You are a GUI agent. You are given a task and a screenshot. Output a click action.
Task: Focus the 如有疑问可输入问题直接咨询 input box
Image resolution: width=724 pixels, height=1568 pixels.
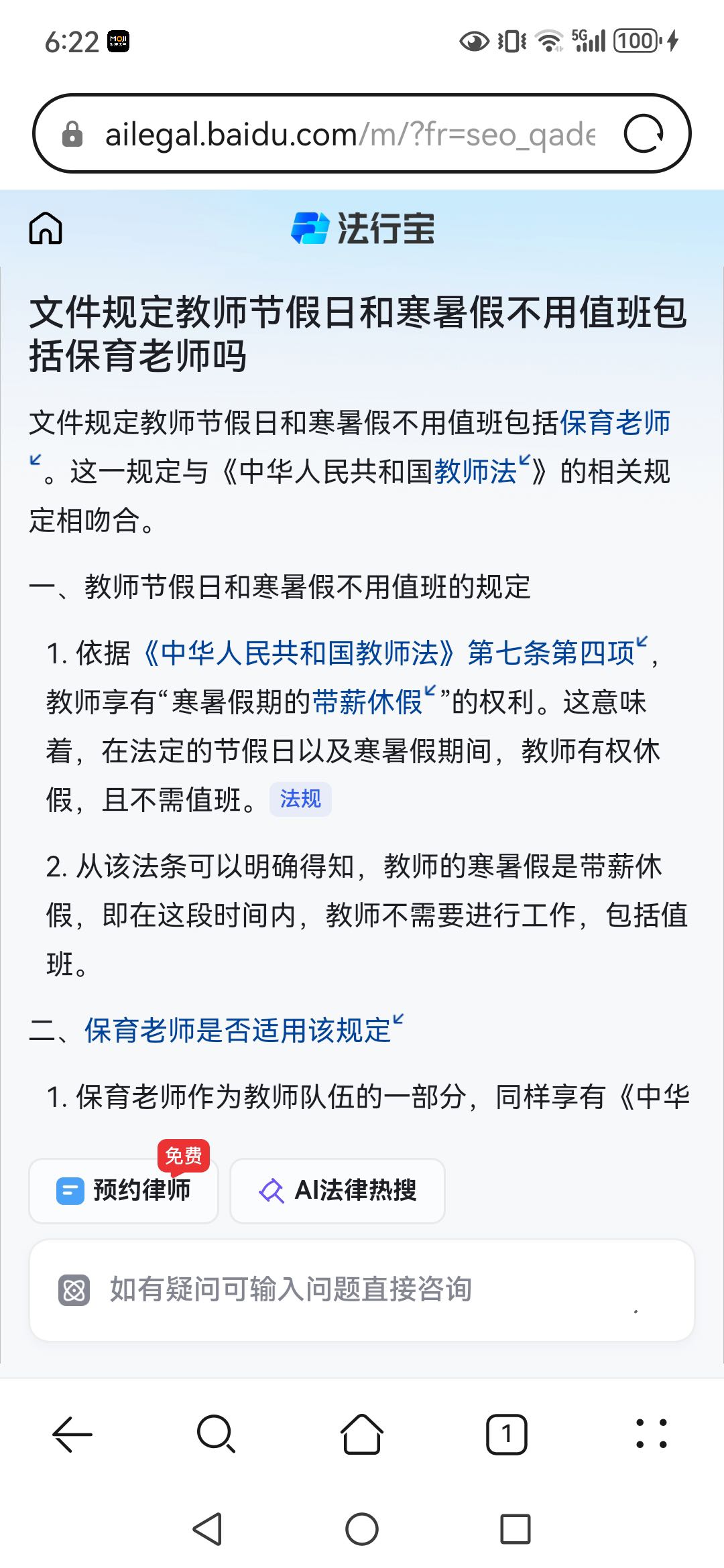[x=362, y=1289]
